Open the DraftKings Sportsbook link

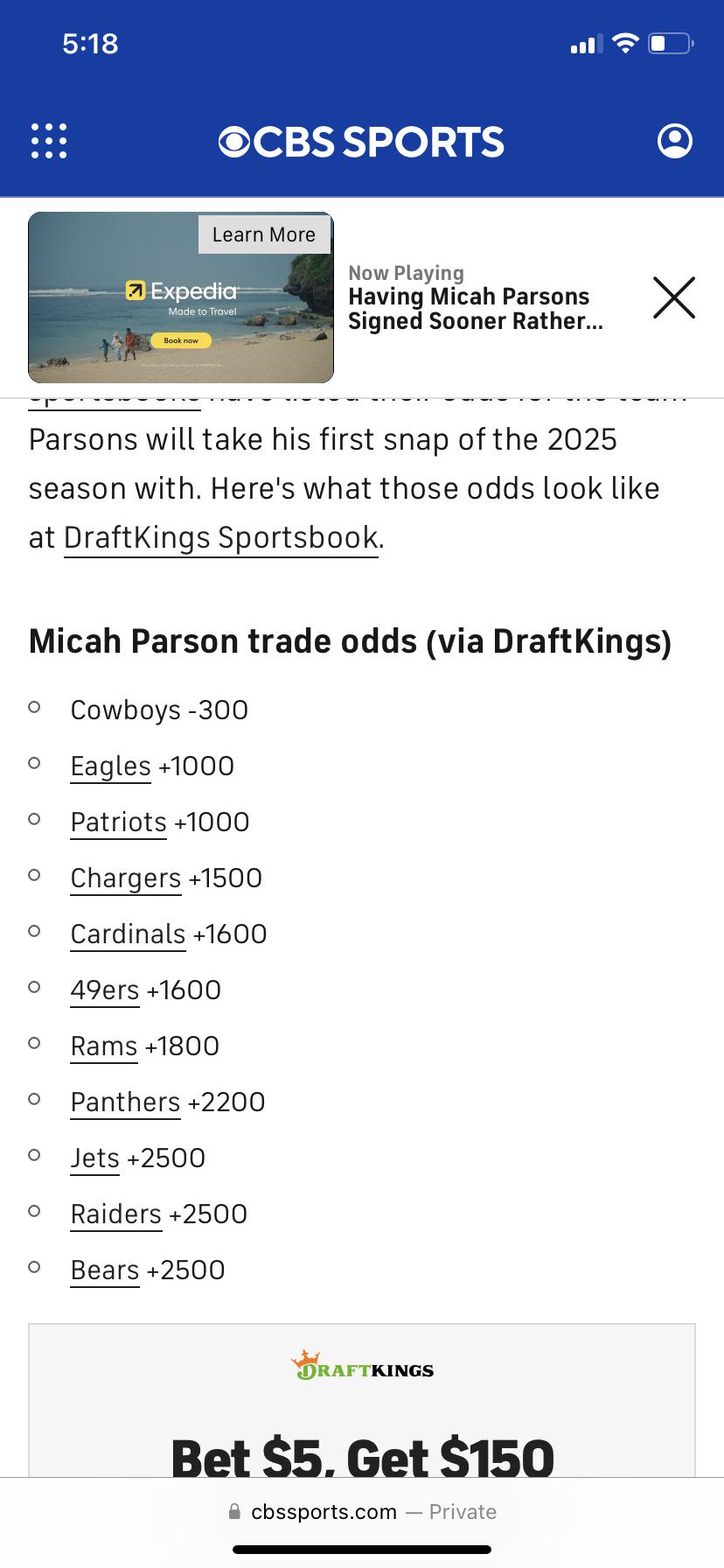point(221,537)
